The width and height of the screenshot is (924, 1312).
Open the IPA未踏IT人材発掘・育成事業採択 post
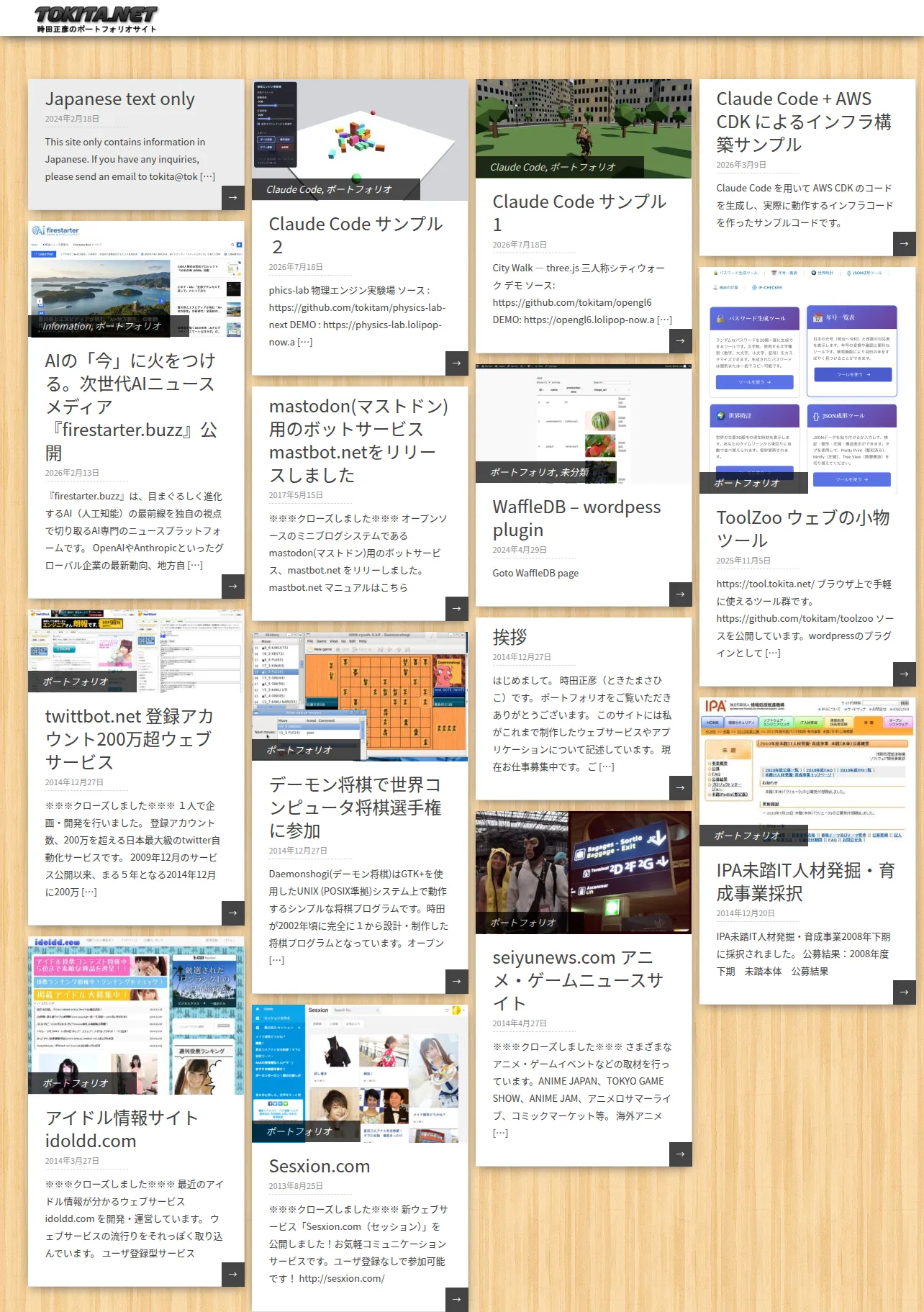(806, 882)
